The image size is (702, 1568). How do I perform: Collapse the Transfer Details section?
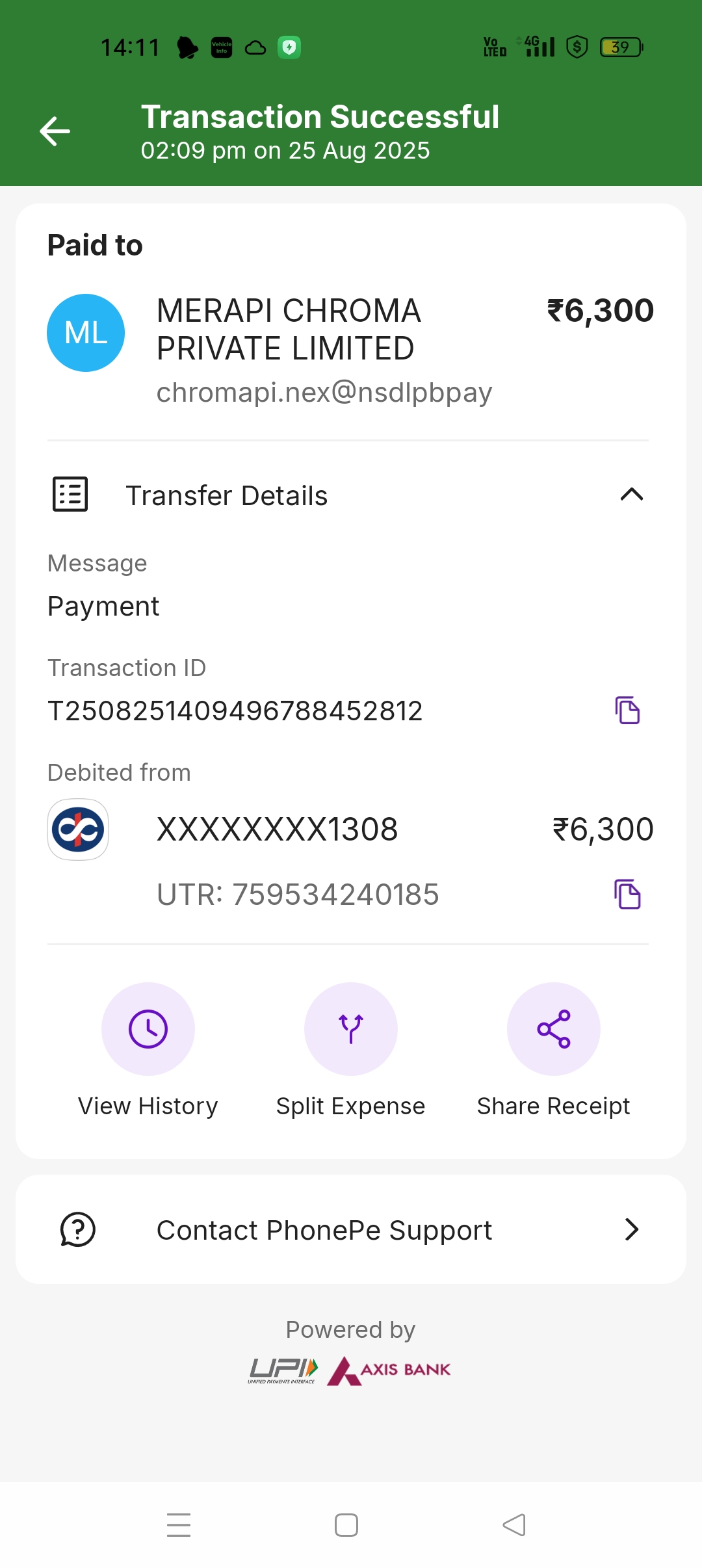coord(631,495)
